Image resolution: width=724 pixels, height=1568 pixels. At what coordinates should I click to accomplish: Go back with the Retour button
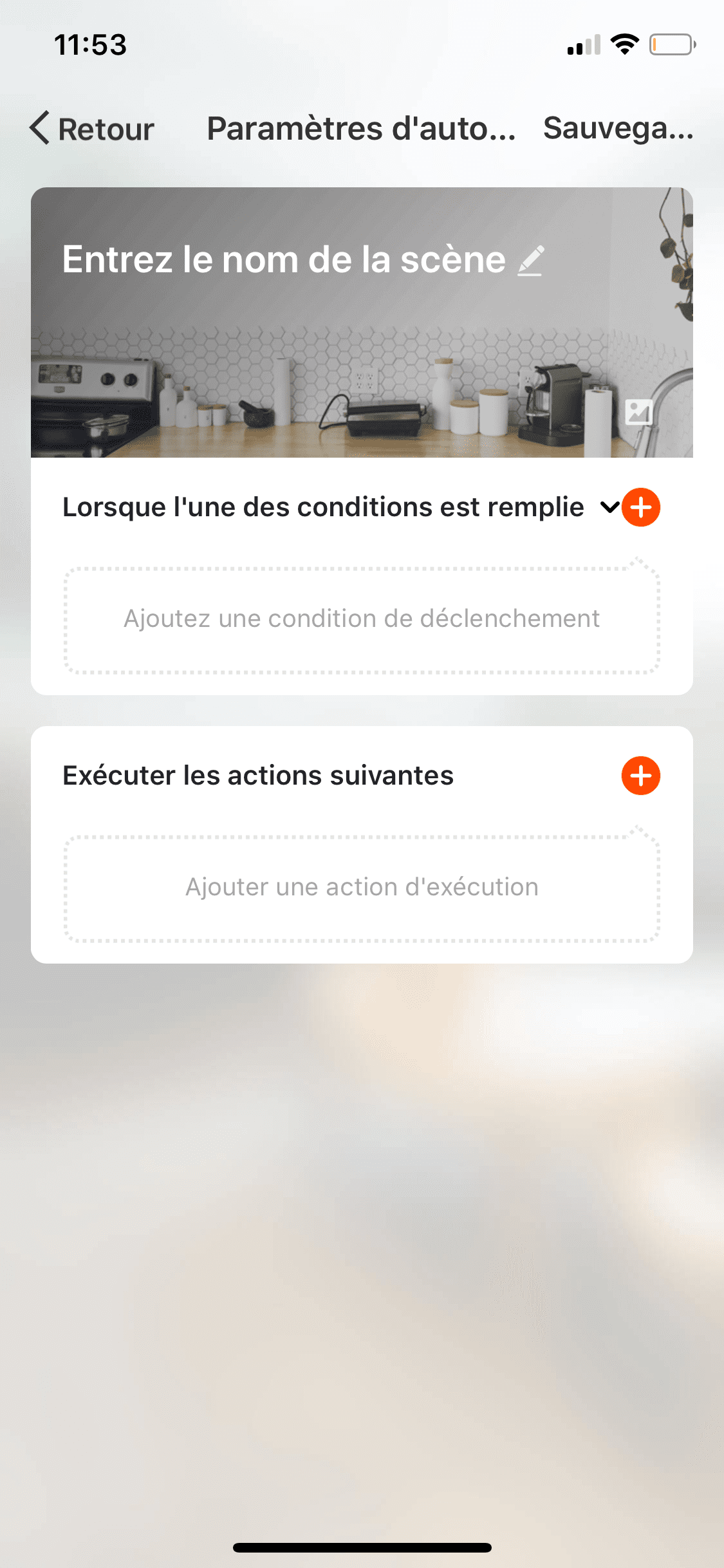(92, 129)
